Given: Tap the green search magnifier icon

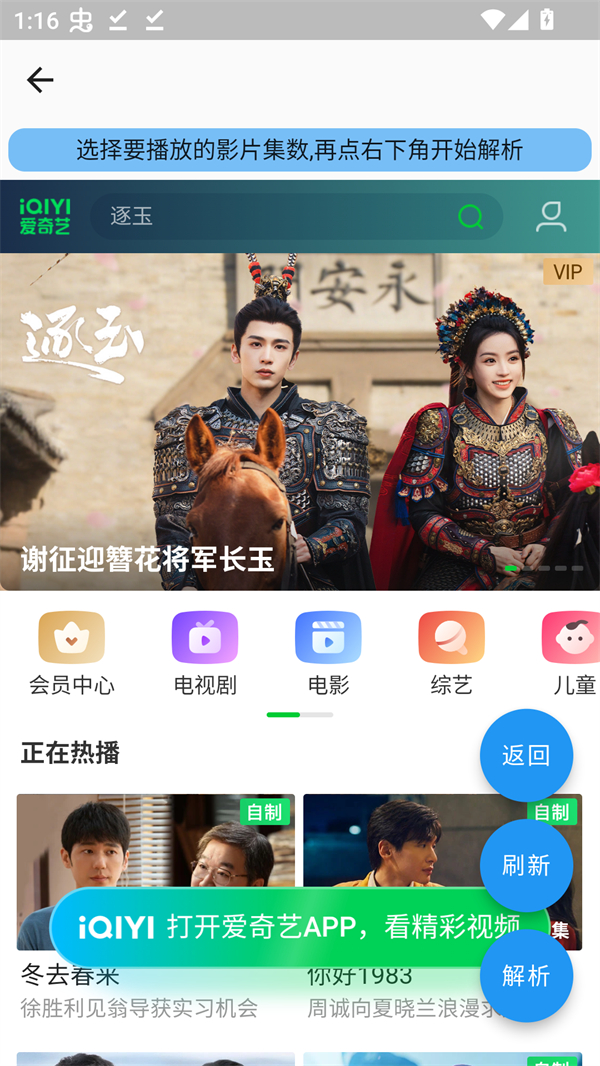Looking at the screenshot, I should coord(470,216).
